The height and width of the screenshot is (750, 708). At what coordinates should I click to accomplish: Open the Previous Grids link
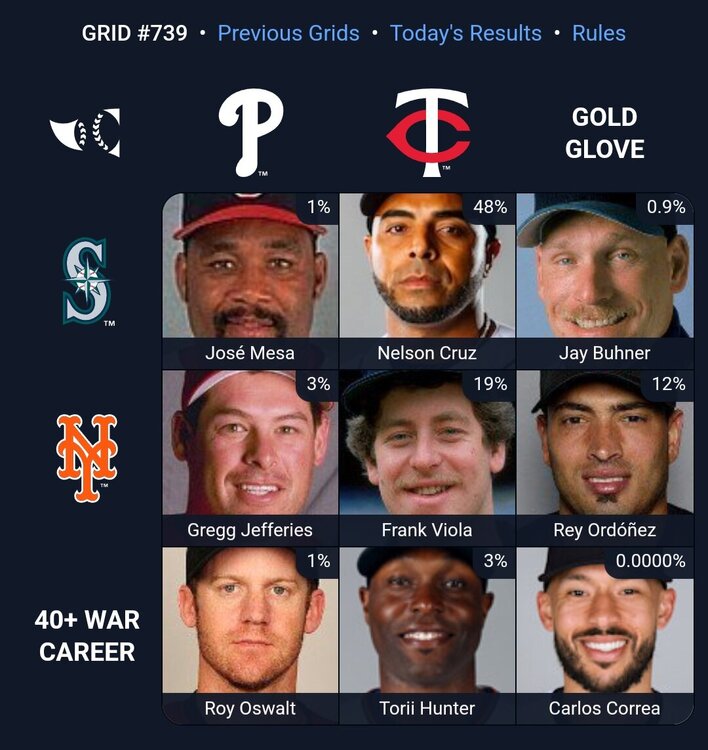[x=288, y=33]
